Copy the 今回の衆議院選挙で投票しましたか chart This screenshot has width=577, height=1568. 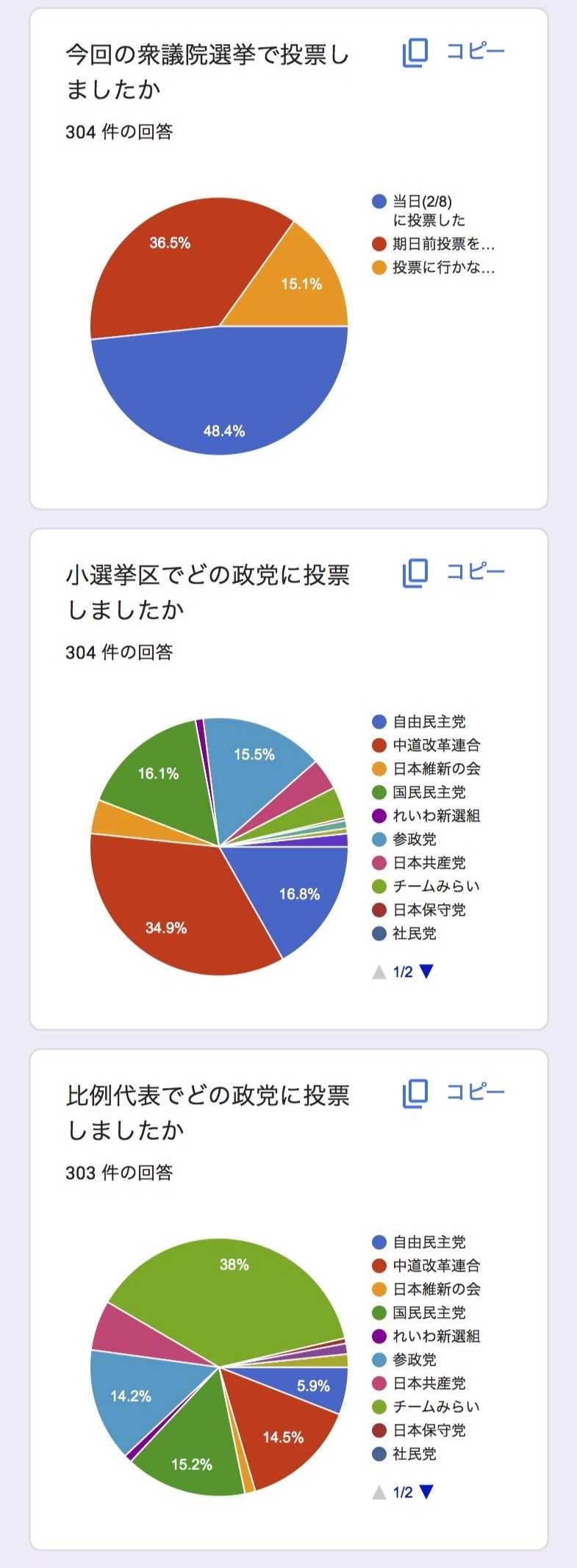454,52
